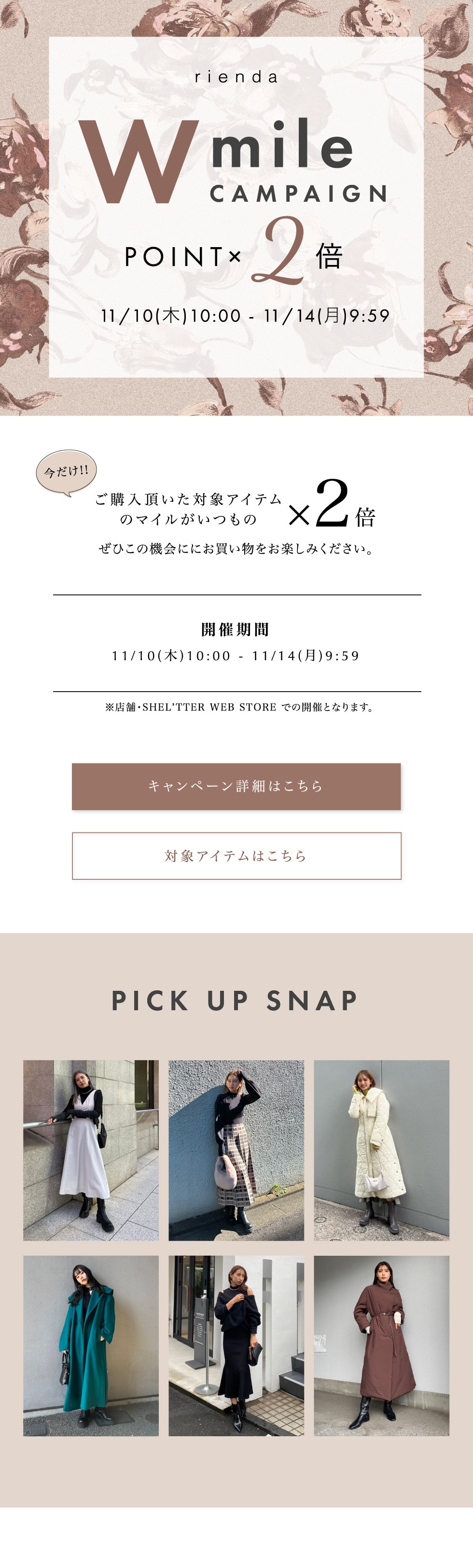The width and height of the screenshot is (473, 1568).
Task: Open the black knit mermaid skirt snap
Action: [236, 1345]
